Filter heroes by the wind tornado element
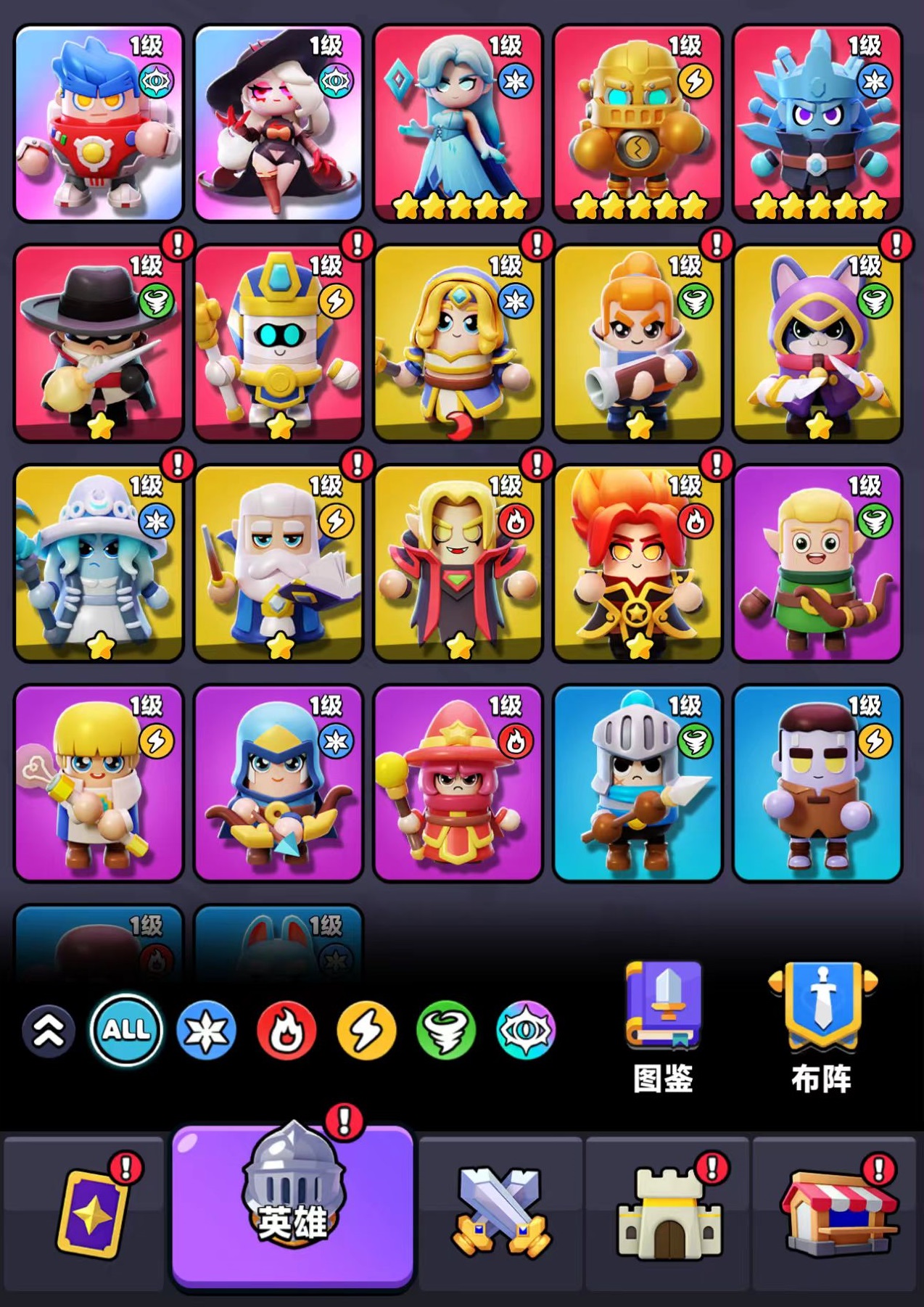Image resolution: width=924 pixels, height=1307 pixels. point(446,1030)
